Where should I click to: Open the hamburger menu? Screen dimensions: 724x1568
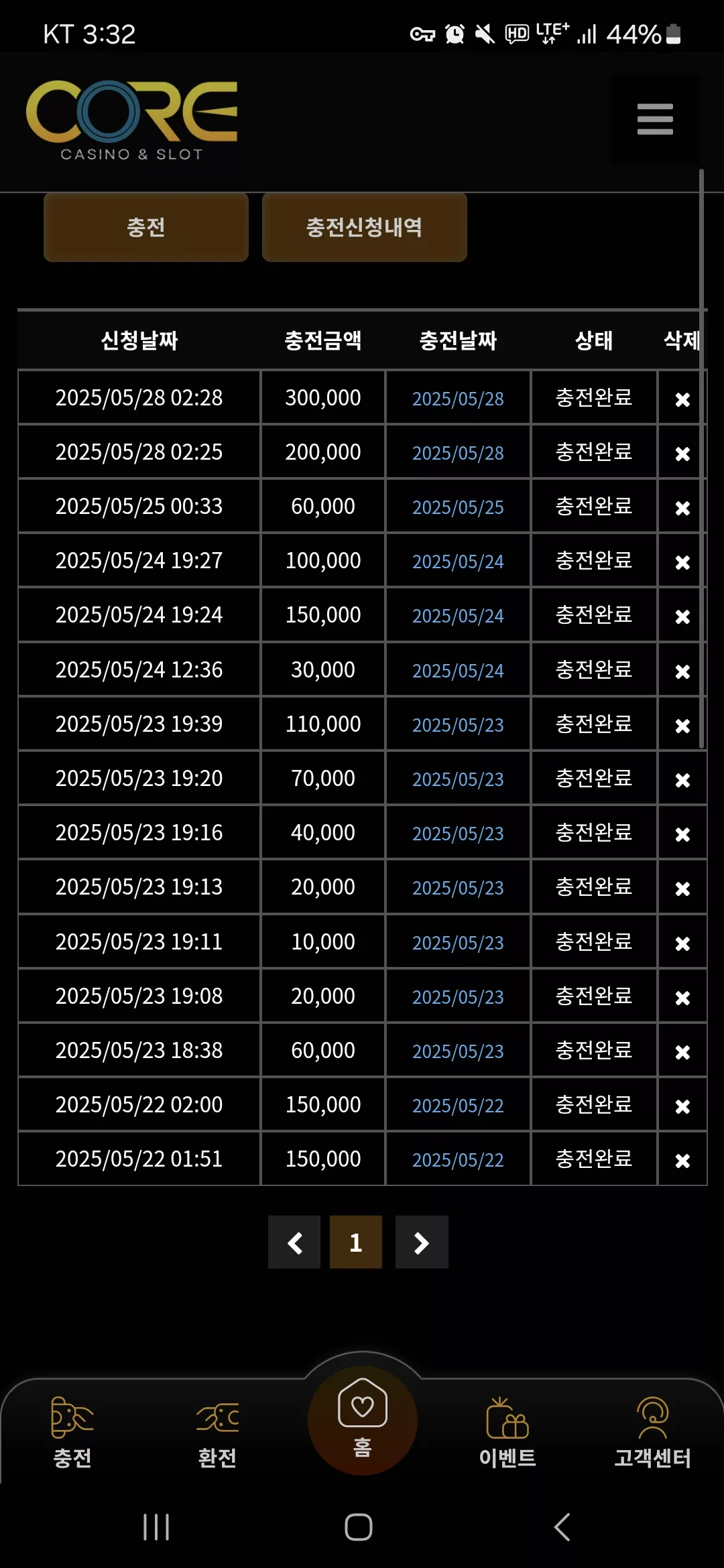click(655, 119)
